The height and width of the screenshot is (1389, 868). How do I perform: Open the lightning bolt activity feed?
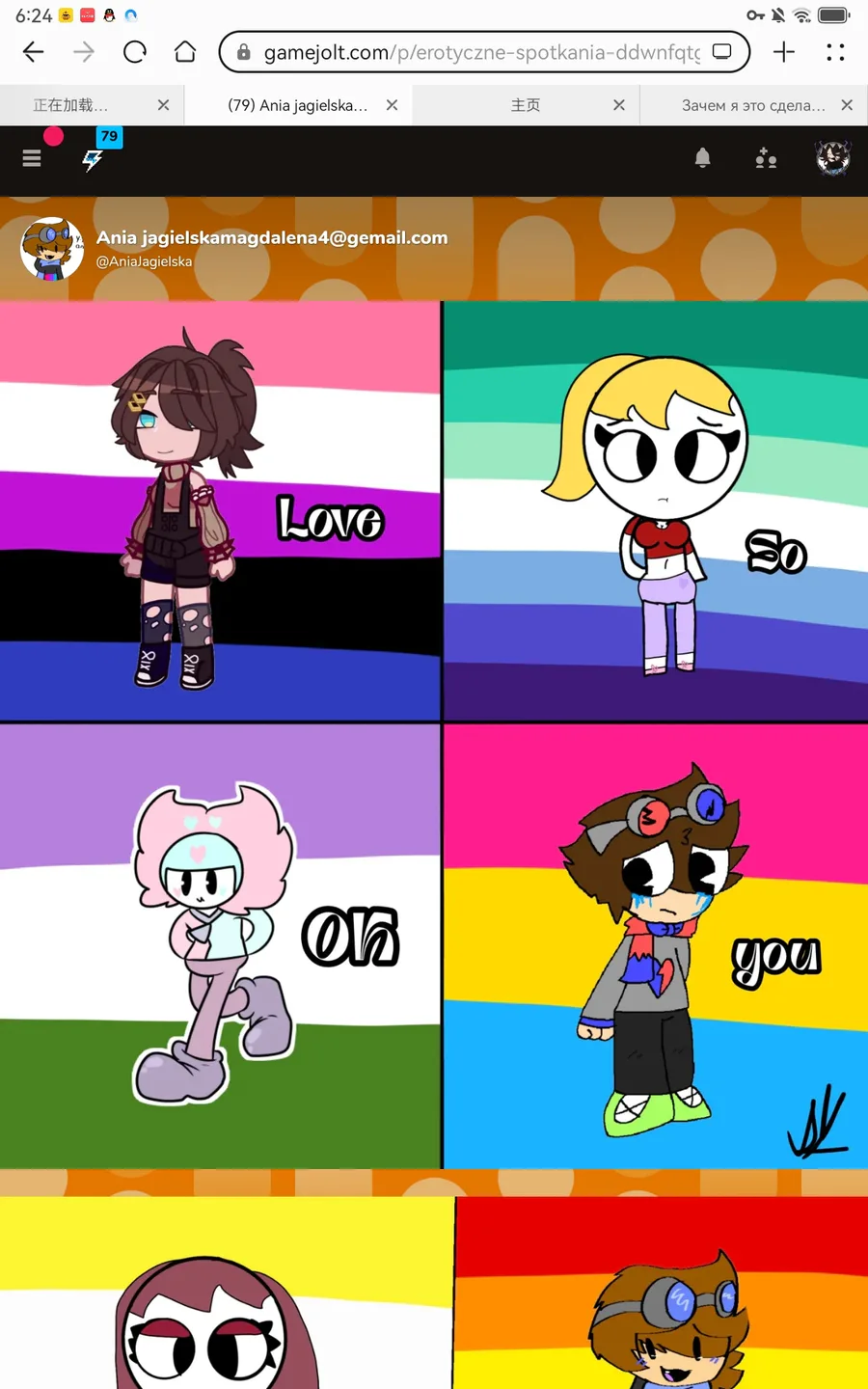tap(93, 159)
